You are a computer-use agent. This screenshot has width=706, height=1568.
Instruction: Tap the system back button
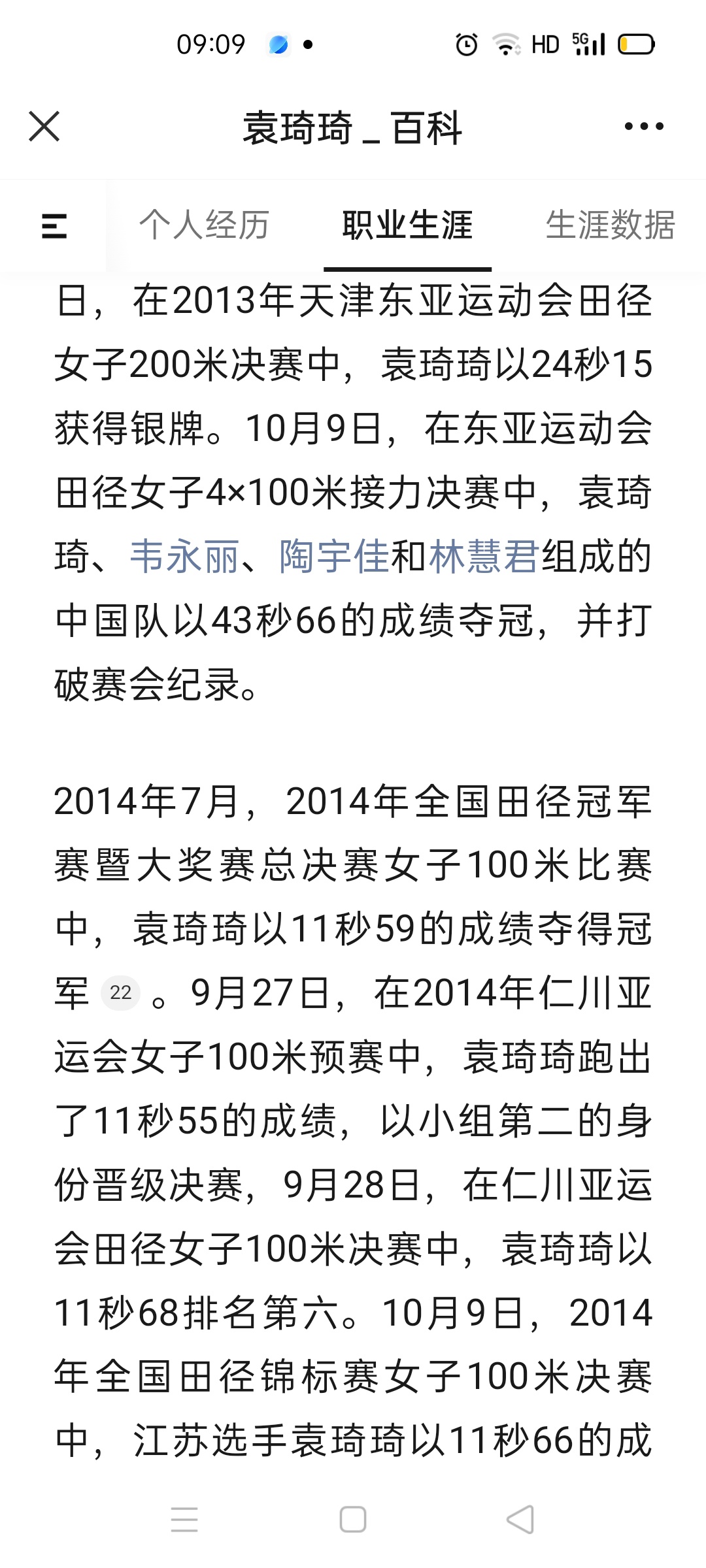(520, 1519)
